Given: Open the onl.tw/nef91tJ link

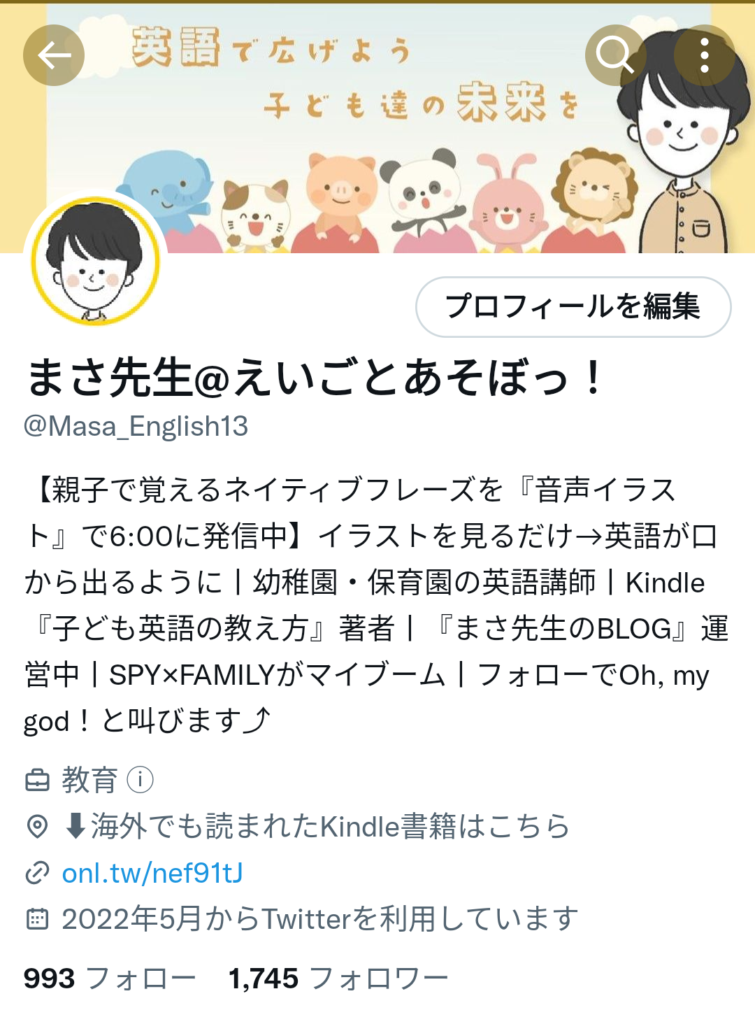Looking at the screenshot, I should [152, 873].
